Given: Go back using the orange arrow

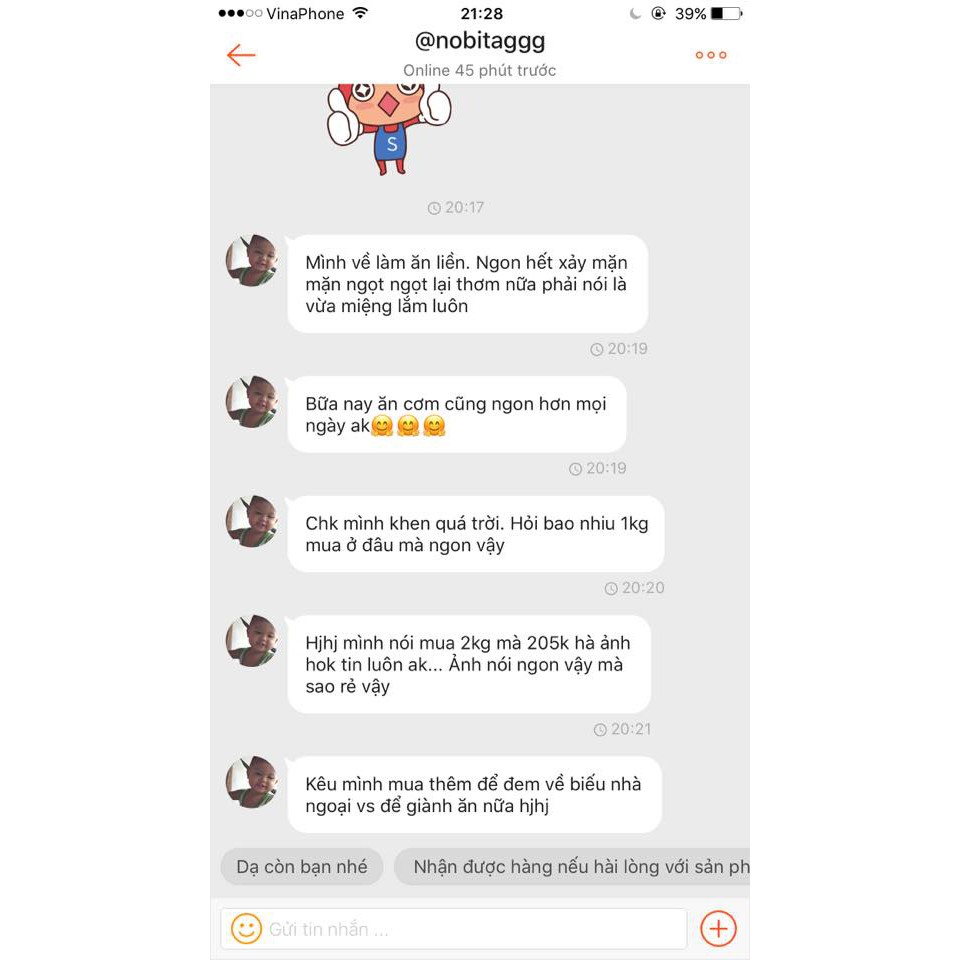Looking at the screenshot, I should 241,55.
